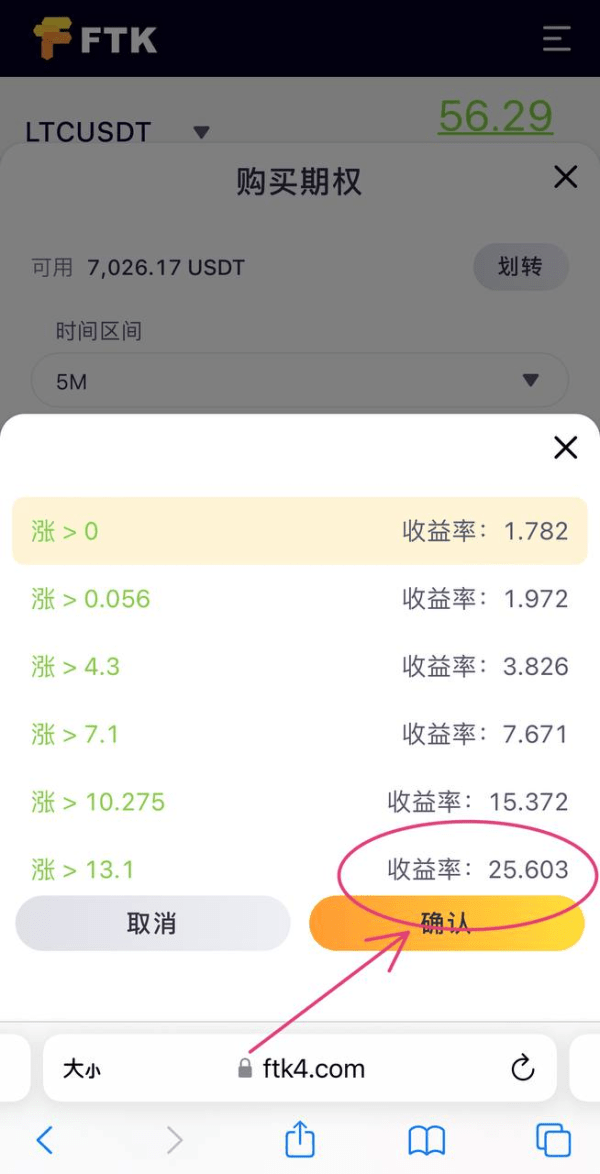Image resolution: width=600 pixels, height=1174 pixels.
Task: Open the hamburger menu
Action: click(557, 39)
